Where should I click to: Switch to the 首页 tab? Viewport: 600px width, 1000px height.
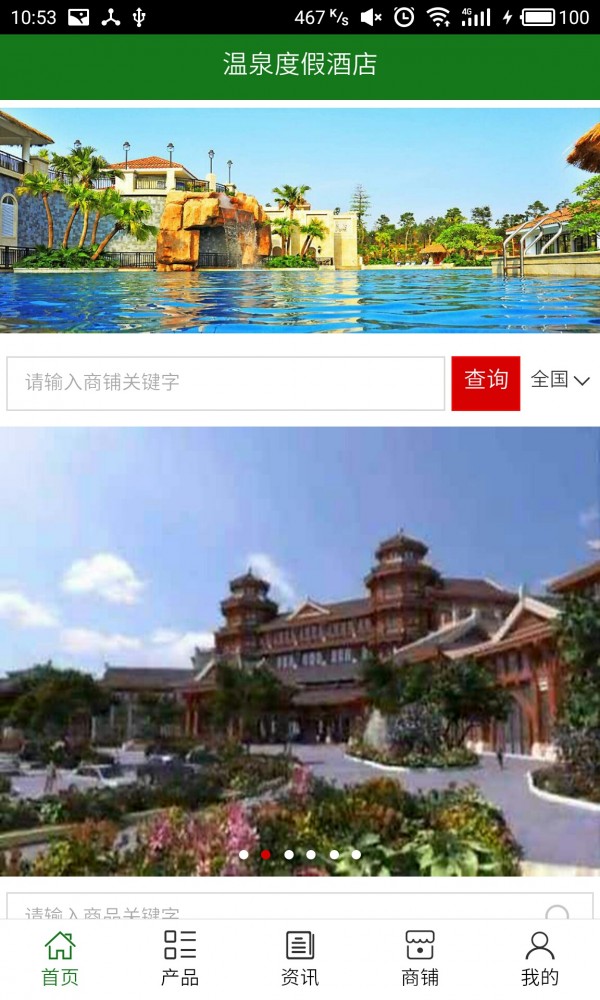[60, 958]
